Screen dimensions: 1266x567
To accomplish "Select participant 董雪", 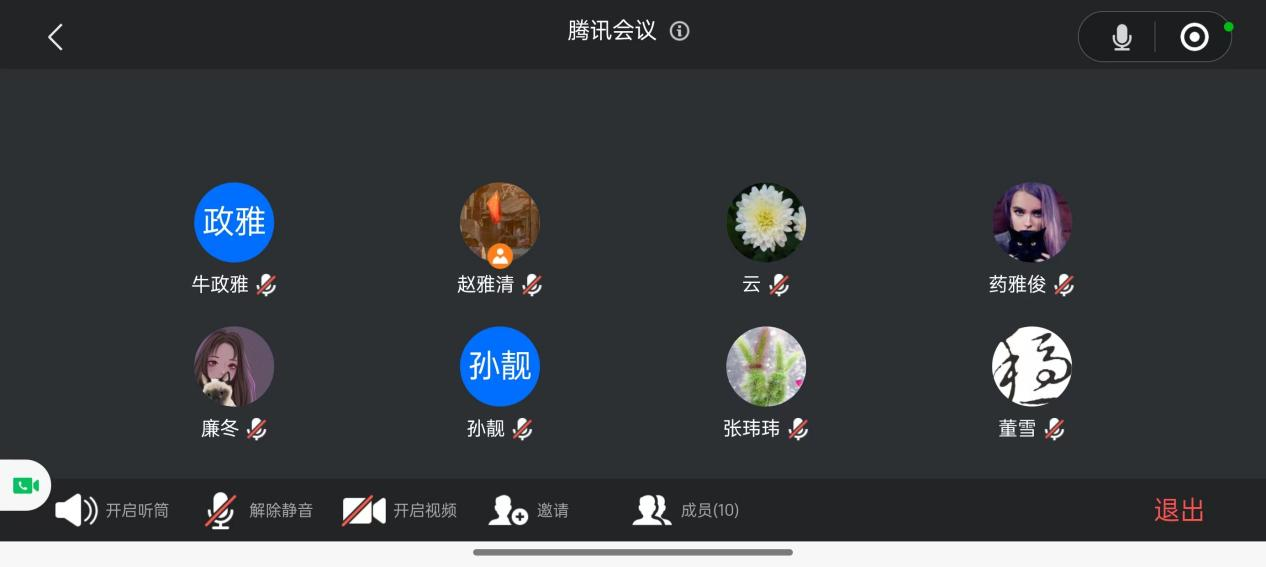I will (1032, 367).
